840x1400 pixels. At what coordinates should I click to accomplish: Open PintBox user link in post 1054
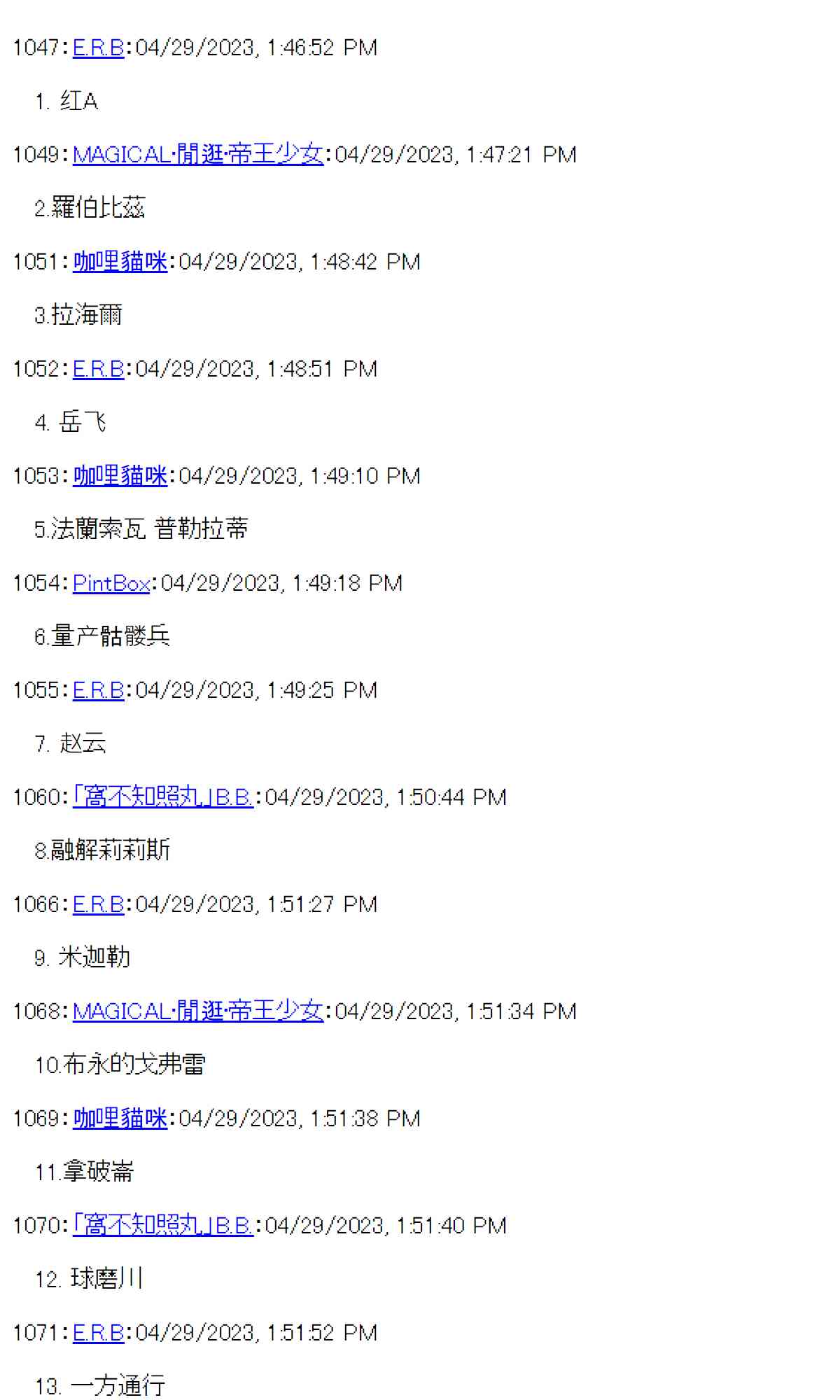(x=112, y=583)
